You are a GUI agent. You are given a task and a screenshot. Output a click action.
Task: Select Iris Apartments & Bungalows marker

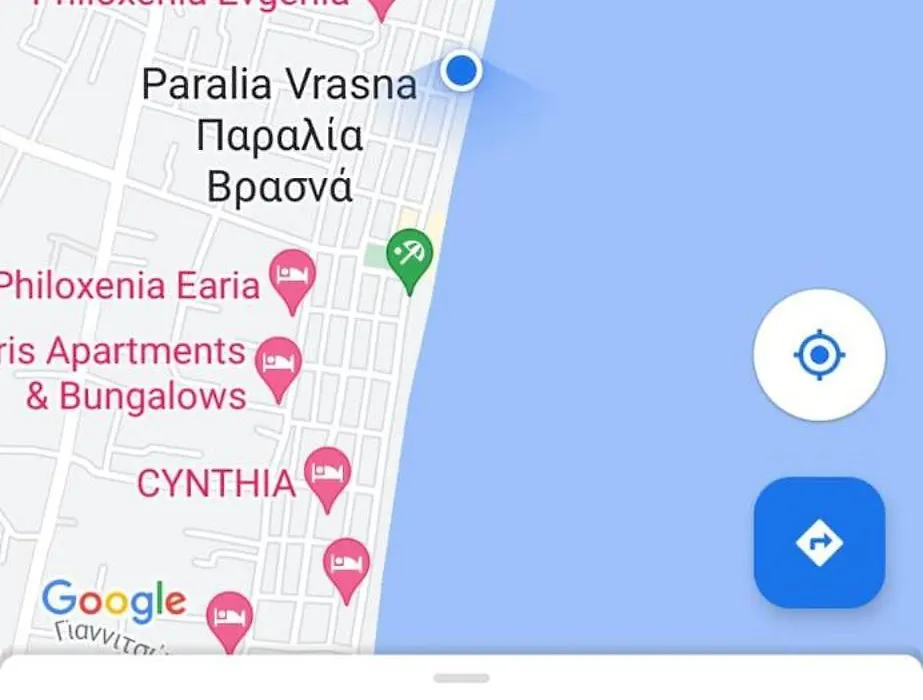[278, 364]
